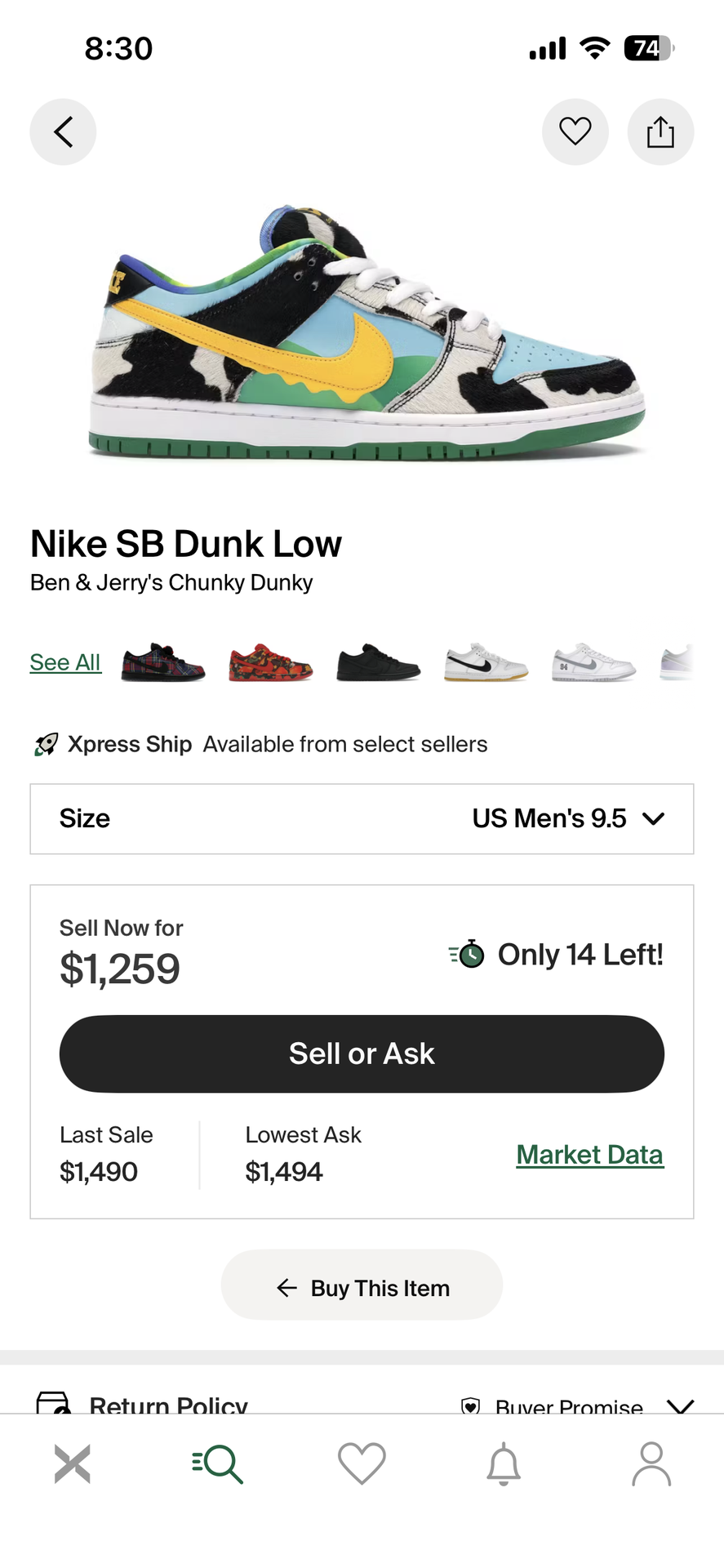This screenshot has width=724, height=1568.
Task: Tap the Sell or Ask button
Action: click(x=362, y=1053)
